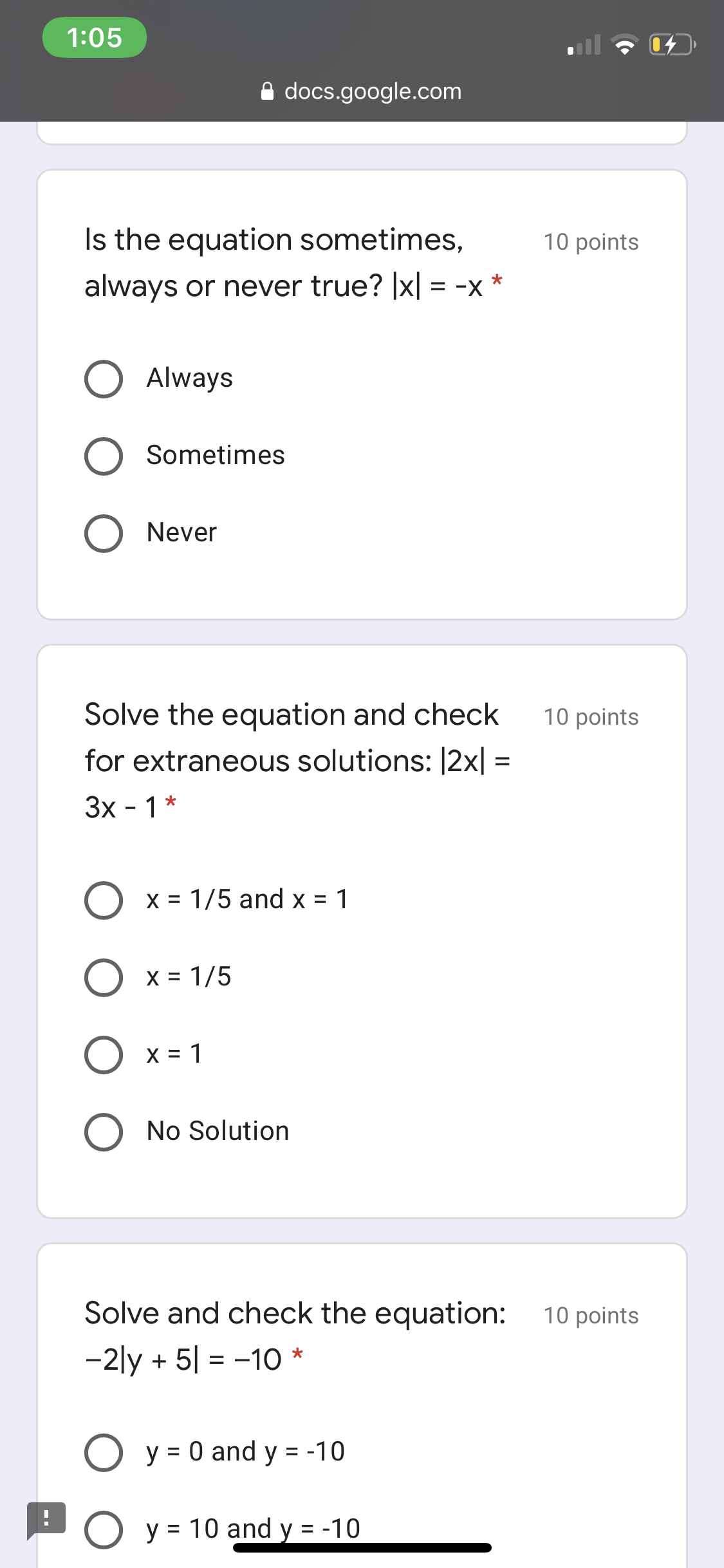Select the Always option
The width and height of the screenshot is (724, 1568).
(104, 379)
